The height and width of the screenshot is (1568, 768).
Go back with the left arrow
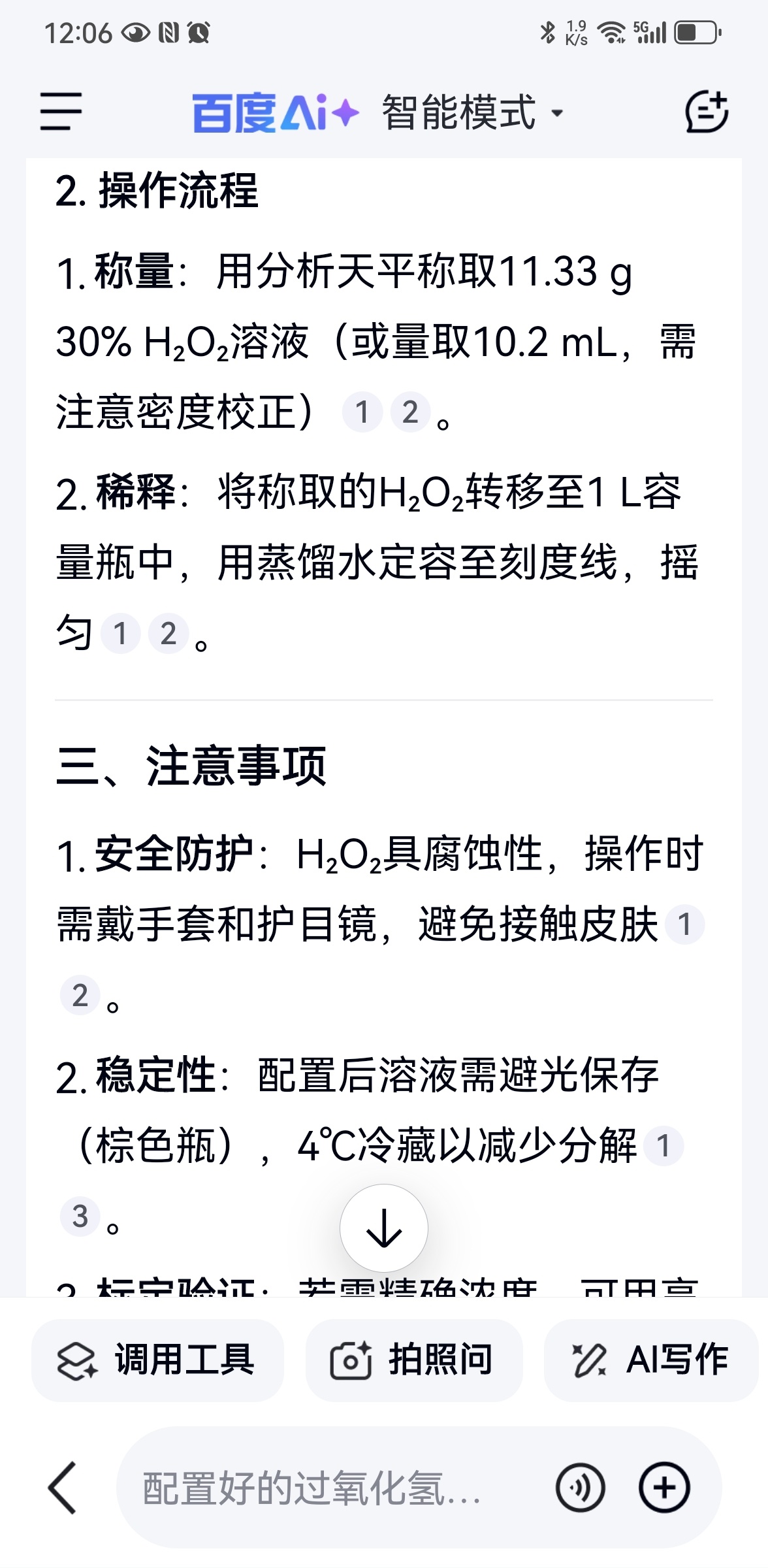click(x=63, y=1488)
